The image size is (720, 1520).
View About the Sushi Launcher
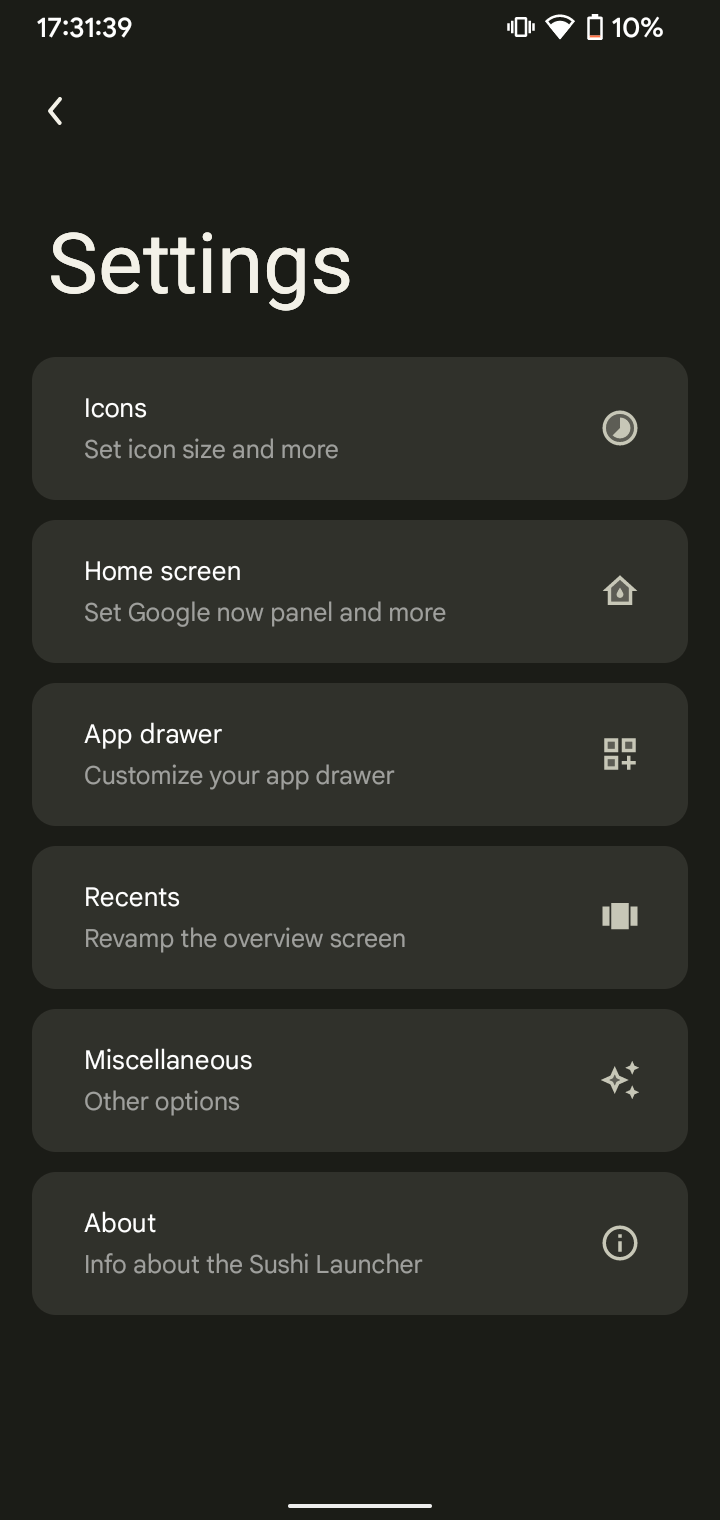360,1243
